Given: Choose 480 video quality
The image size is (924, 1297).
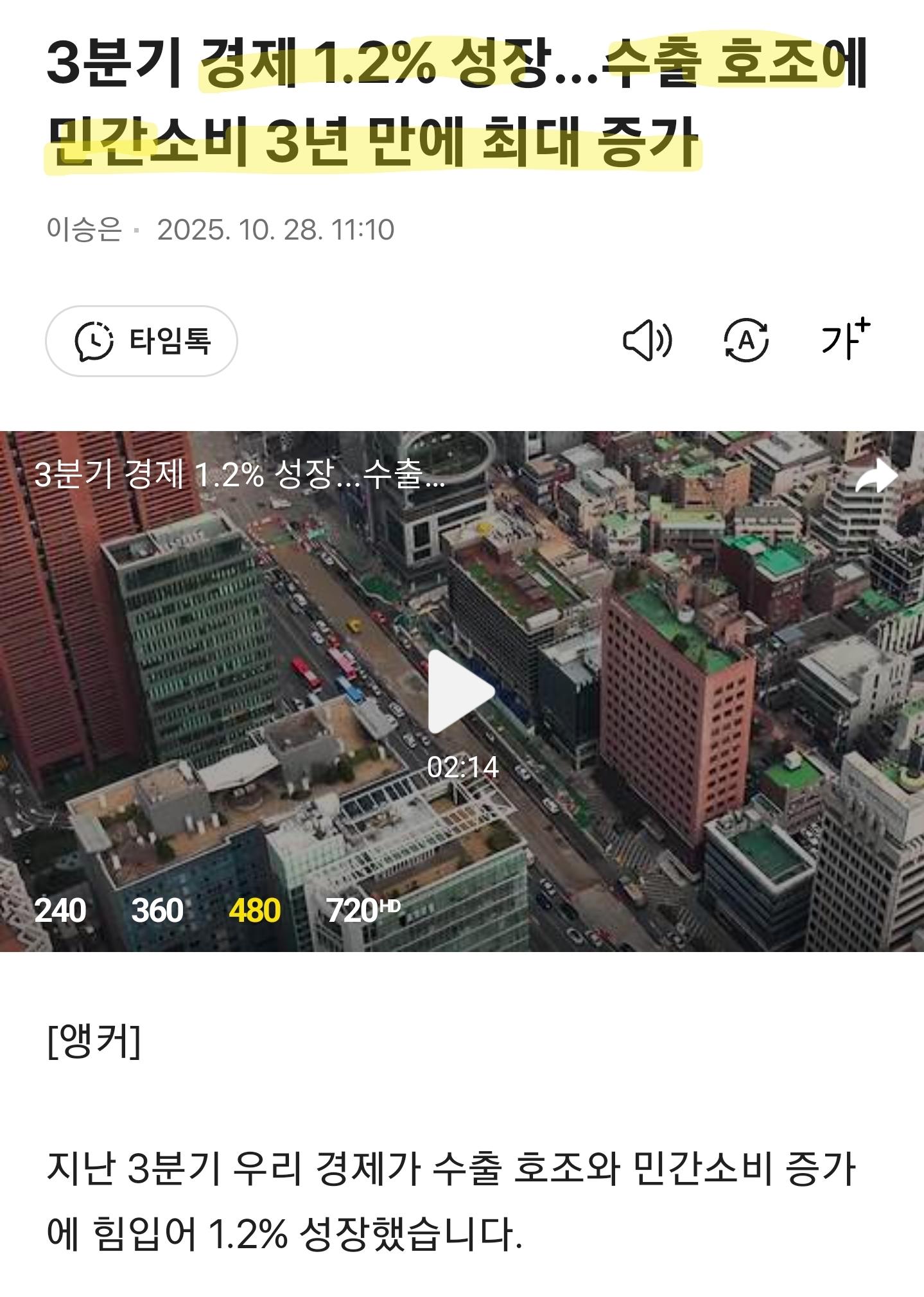Looking at the screenshot, I should pos(254,910).
